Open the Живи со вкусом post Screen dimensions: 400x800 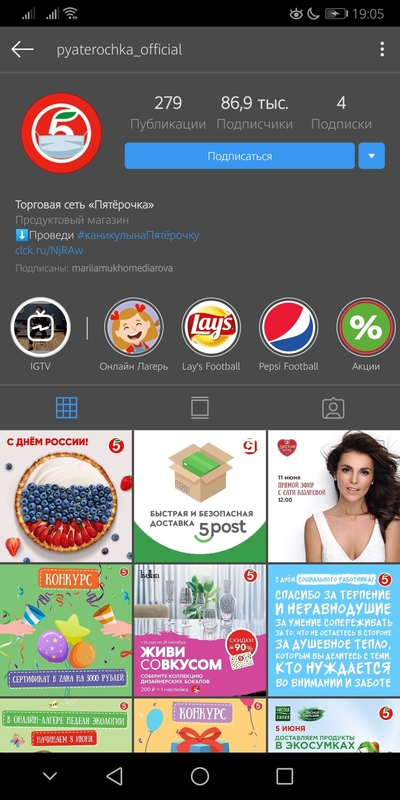point(200,630)
